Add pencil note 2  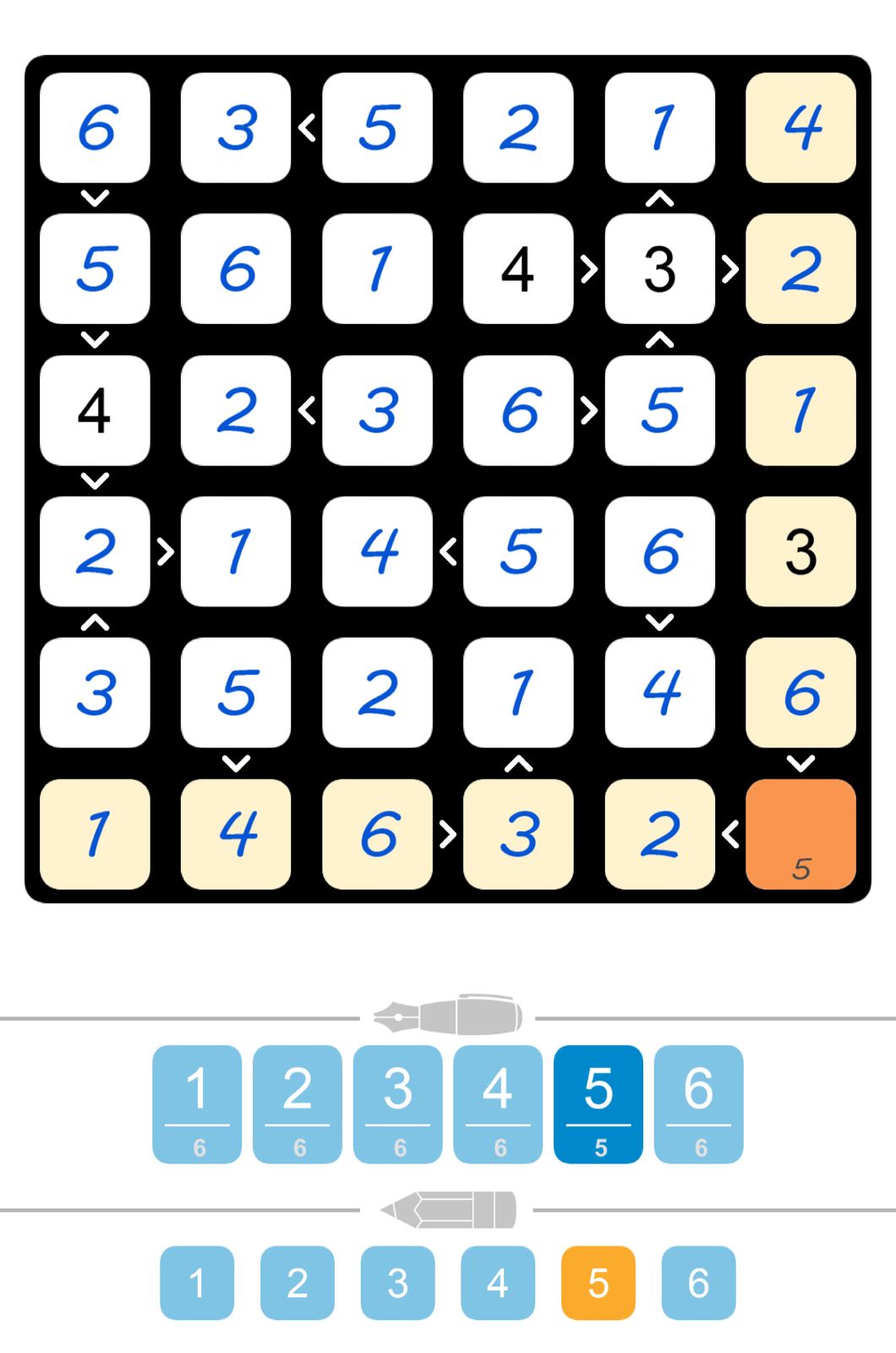[298, 1282]
